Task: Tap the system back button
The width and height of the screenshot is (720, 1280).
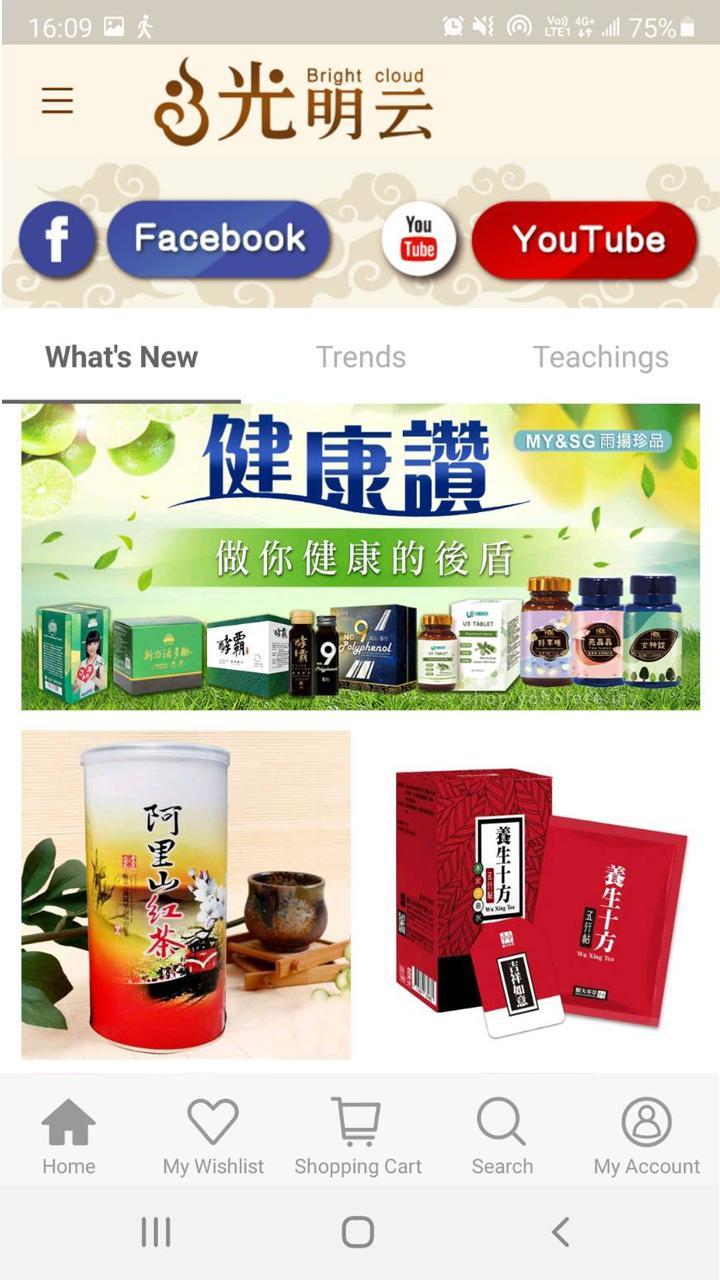Action: click(561, 1232)
